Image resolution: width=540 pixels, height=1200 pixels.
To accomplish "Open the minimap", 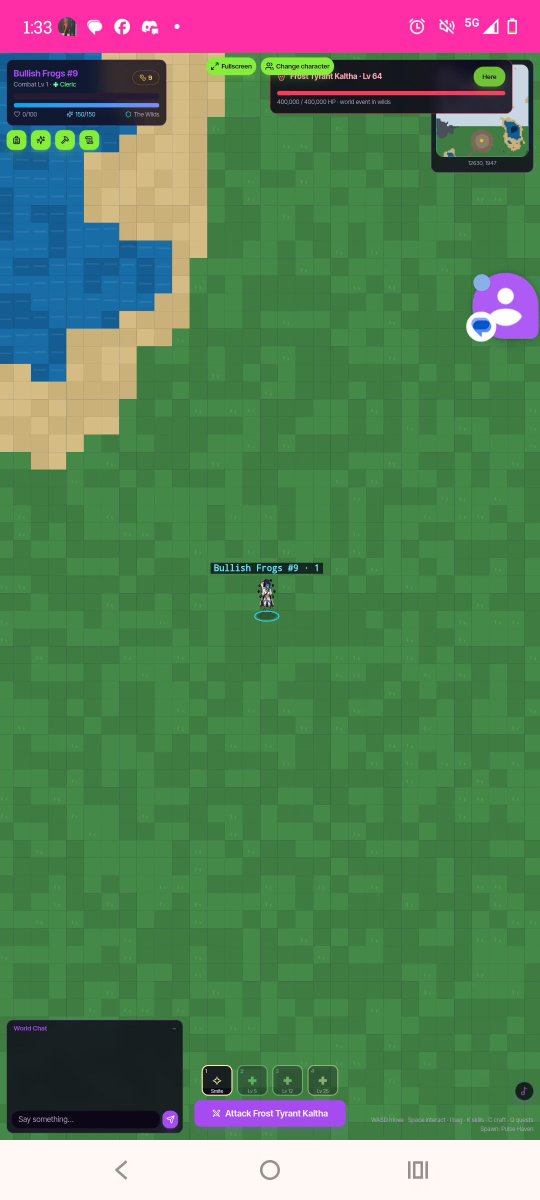I will coord(483,138).
